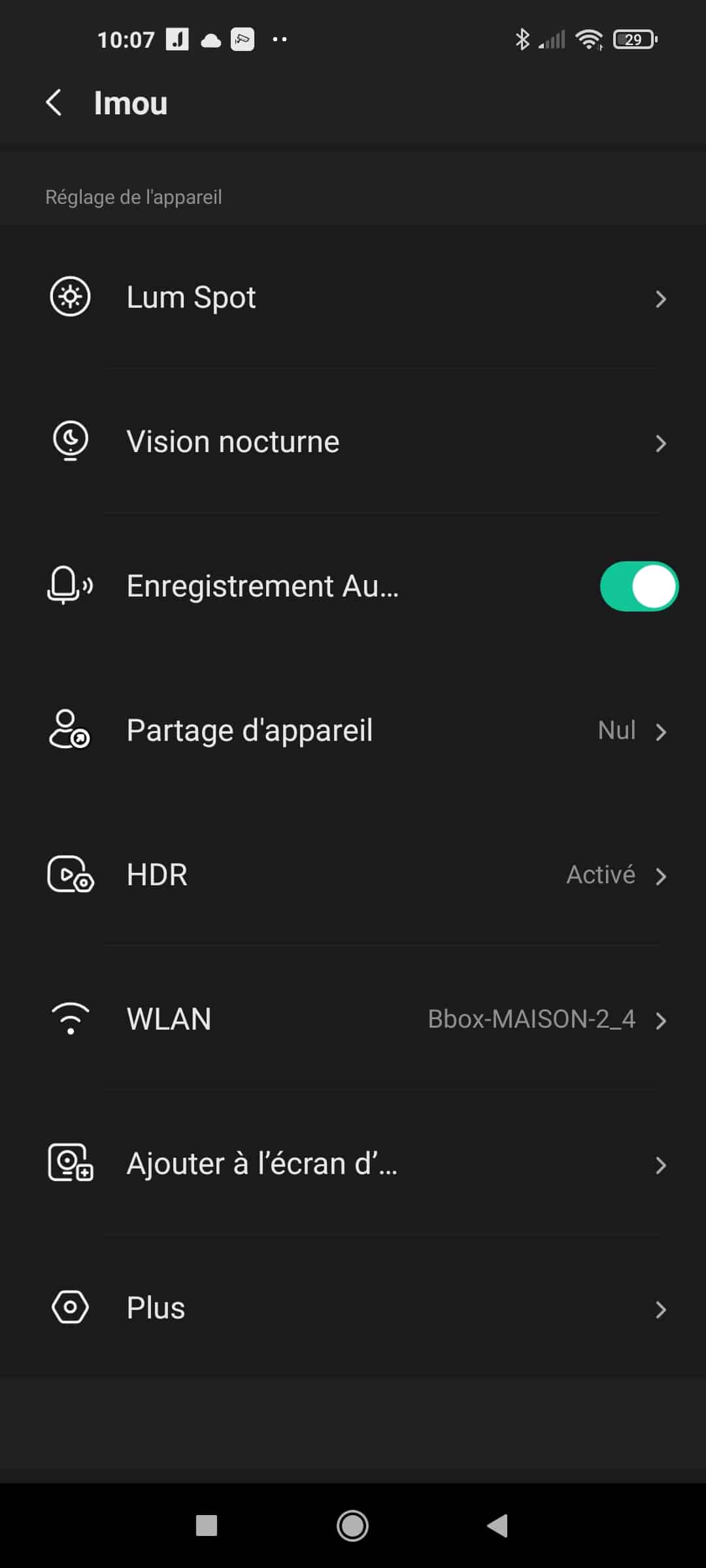Image resolution: width=706 pixels, height=1568 pixels.
Task: Open recent apps with the square button
Action: pos(207,1526)
